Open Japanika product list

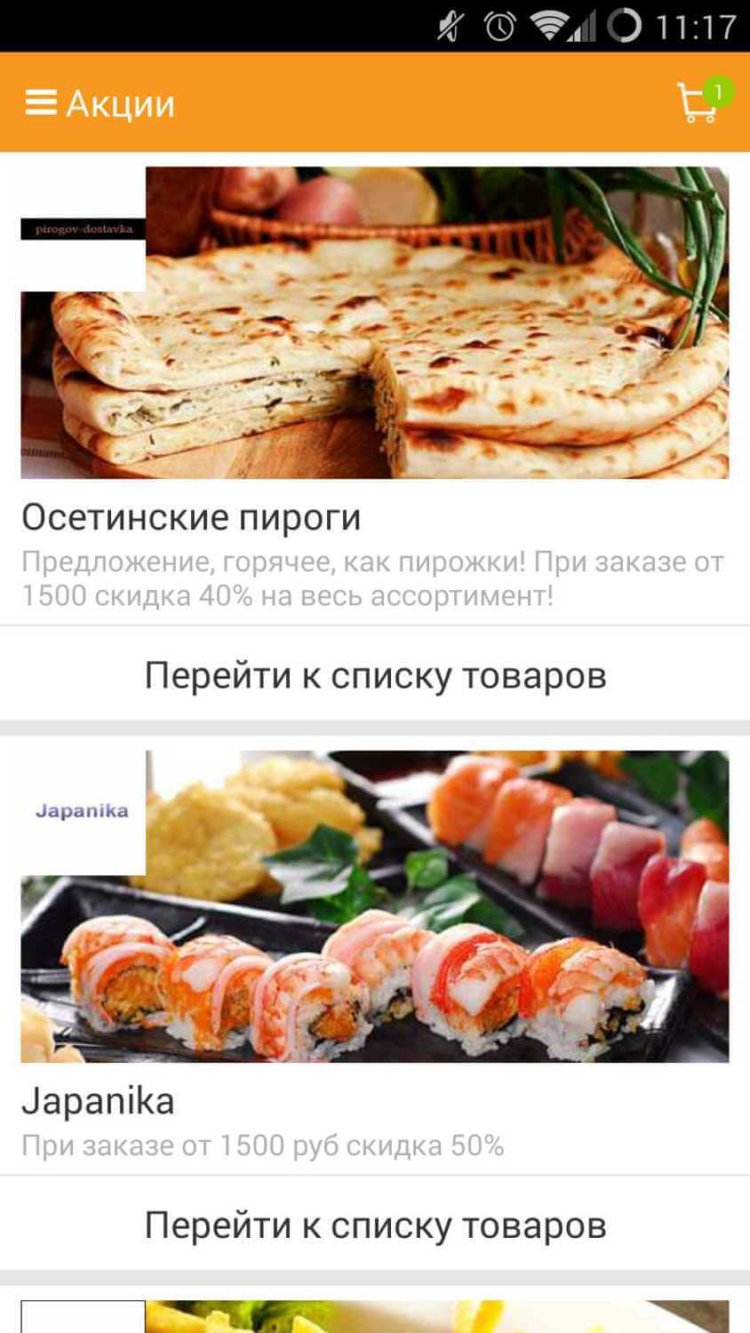coord(375,1222)
